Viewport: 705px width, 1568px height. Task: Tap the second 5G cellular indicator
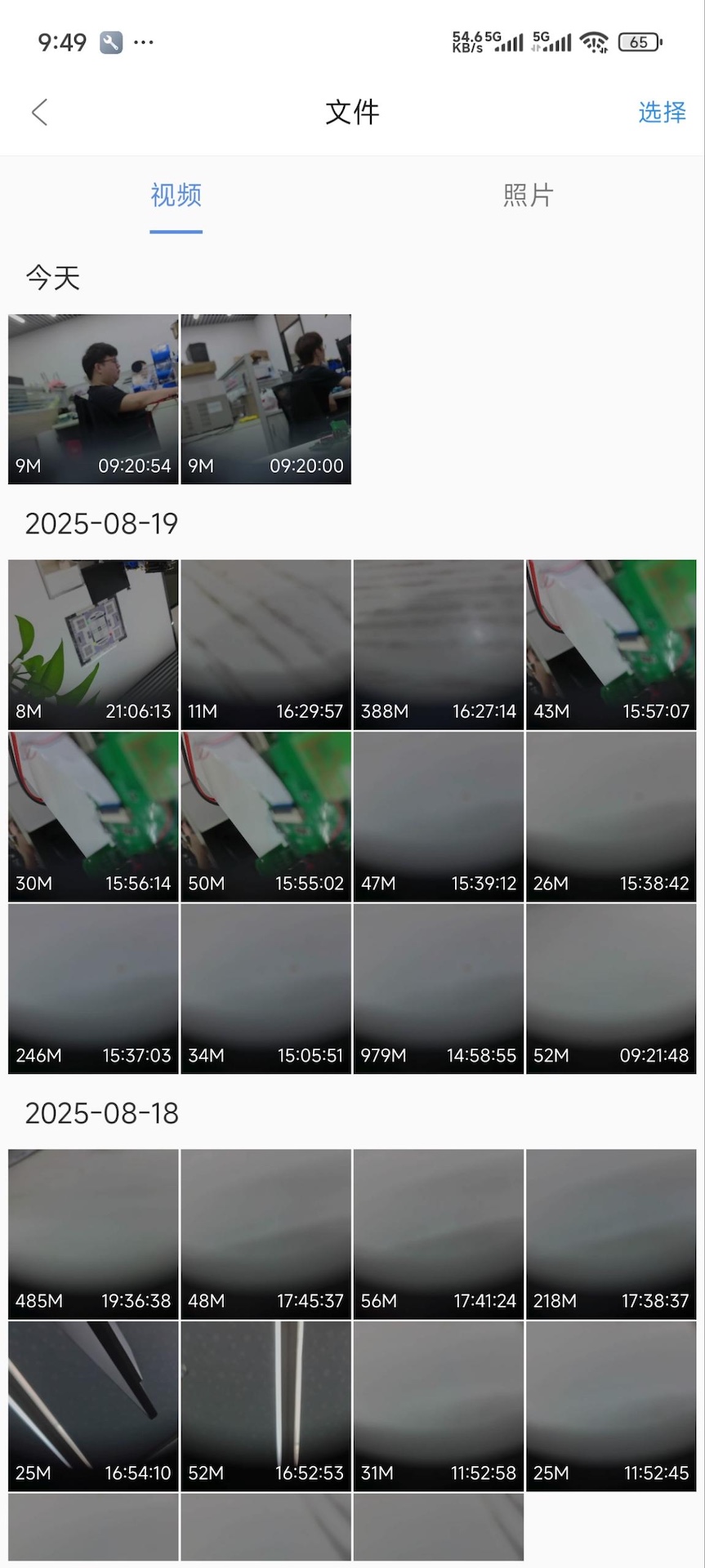[x=552, y=41]
